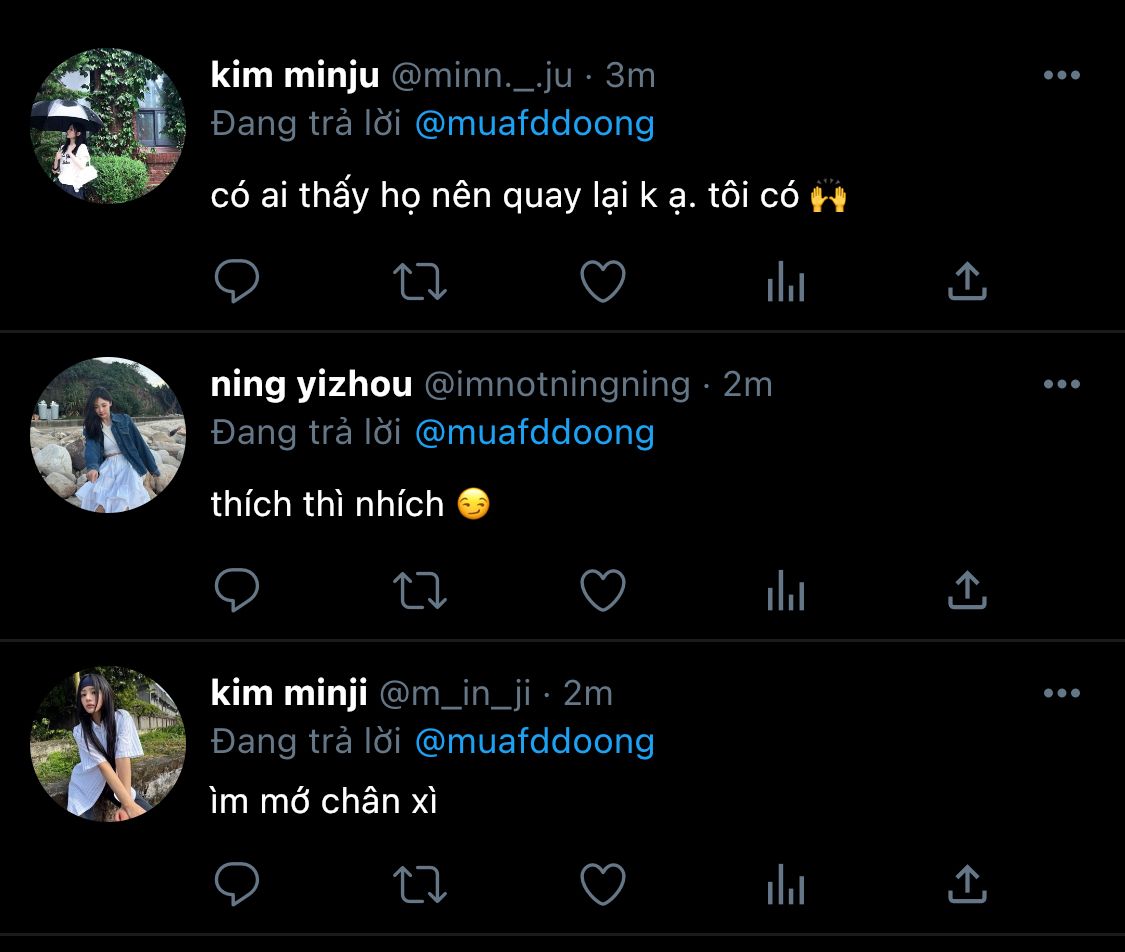Retweet kim minji's reply
The image size is (1125, 952).
coord(420,884)
